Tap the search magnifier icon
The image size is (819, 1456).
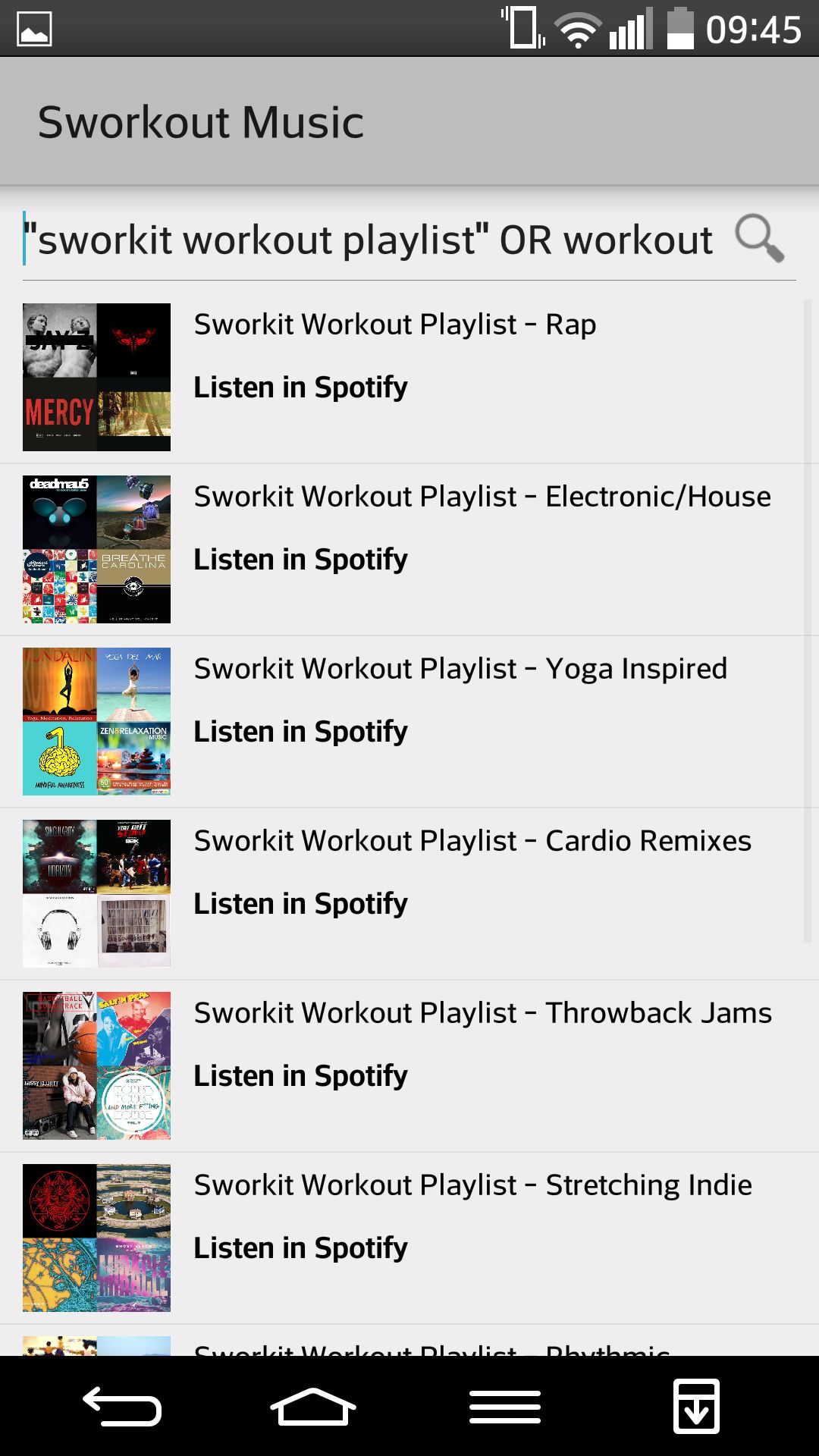(x=759, y=239)
